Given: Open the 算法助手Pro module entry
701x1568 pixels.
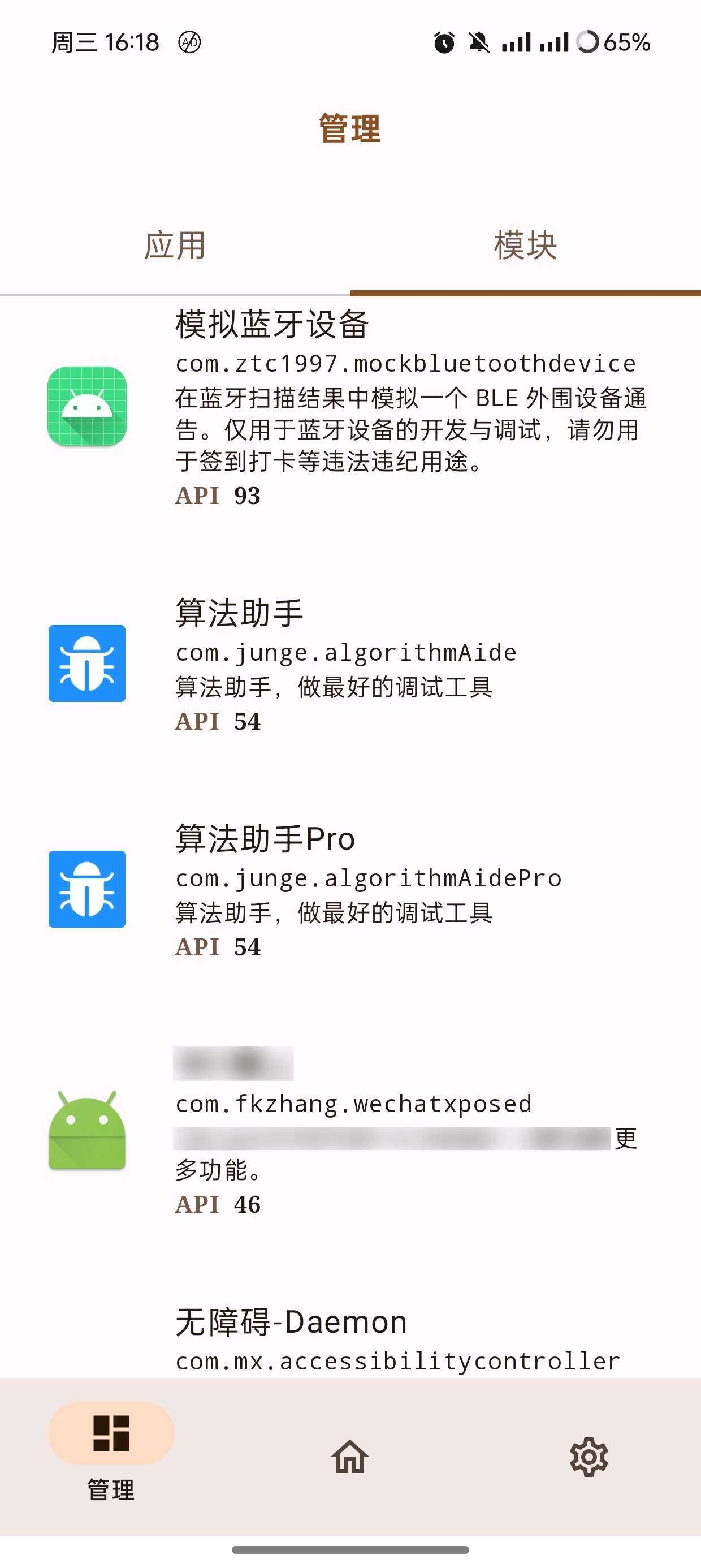Looking at the screenshot, I should click(350, 889).
